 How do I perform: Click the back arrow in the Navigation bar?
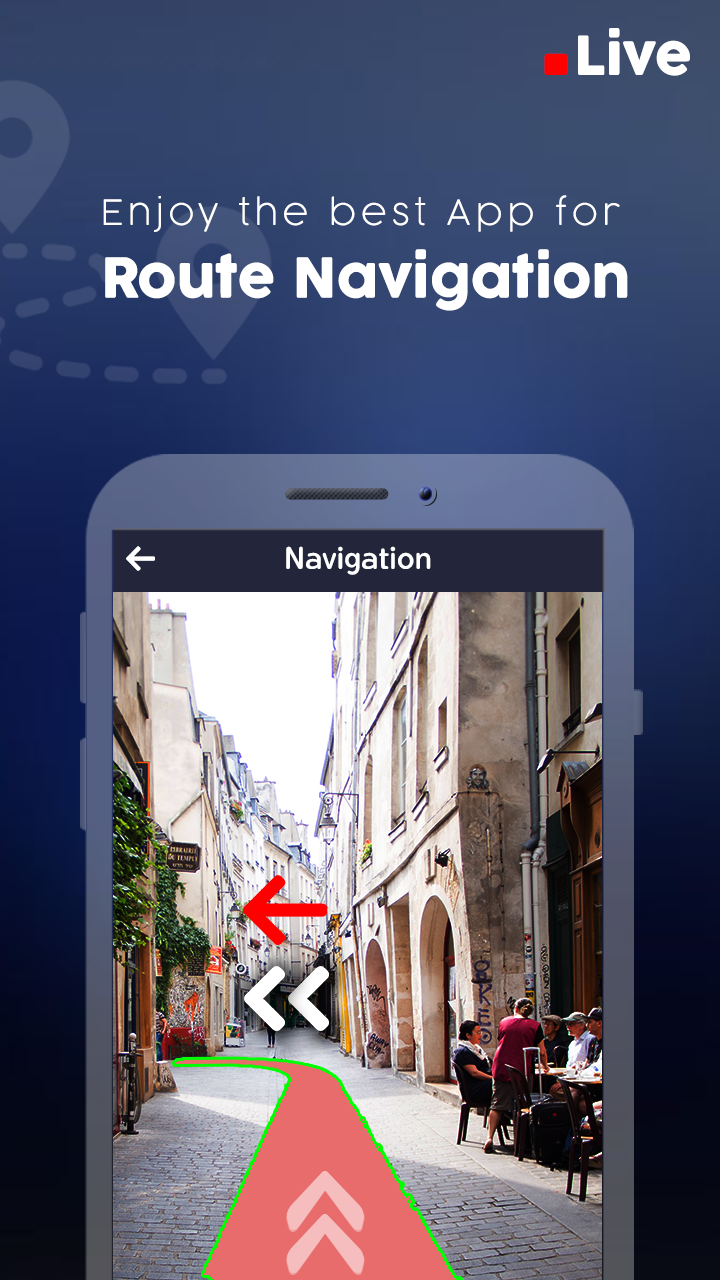(140, 559)
